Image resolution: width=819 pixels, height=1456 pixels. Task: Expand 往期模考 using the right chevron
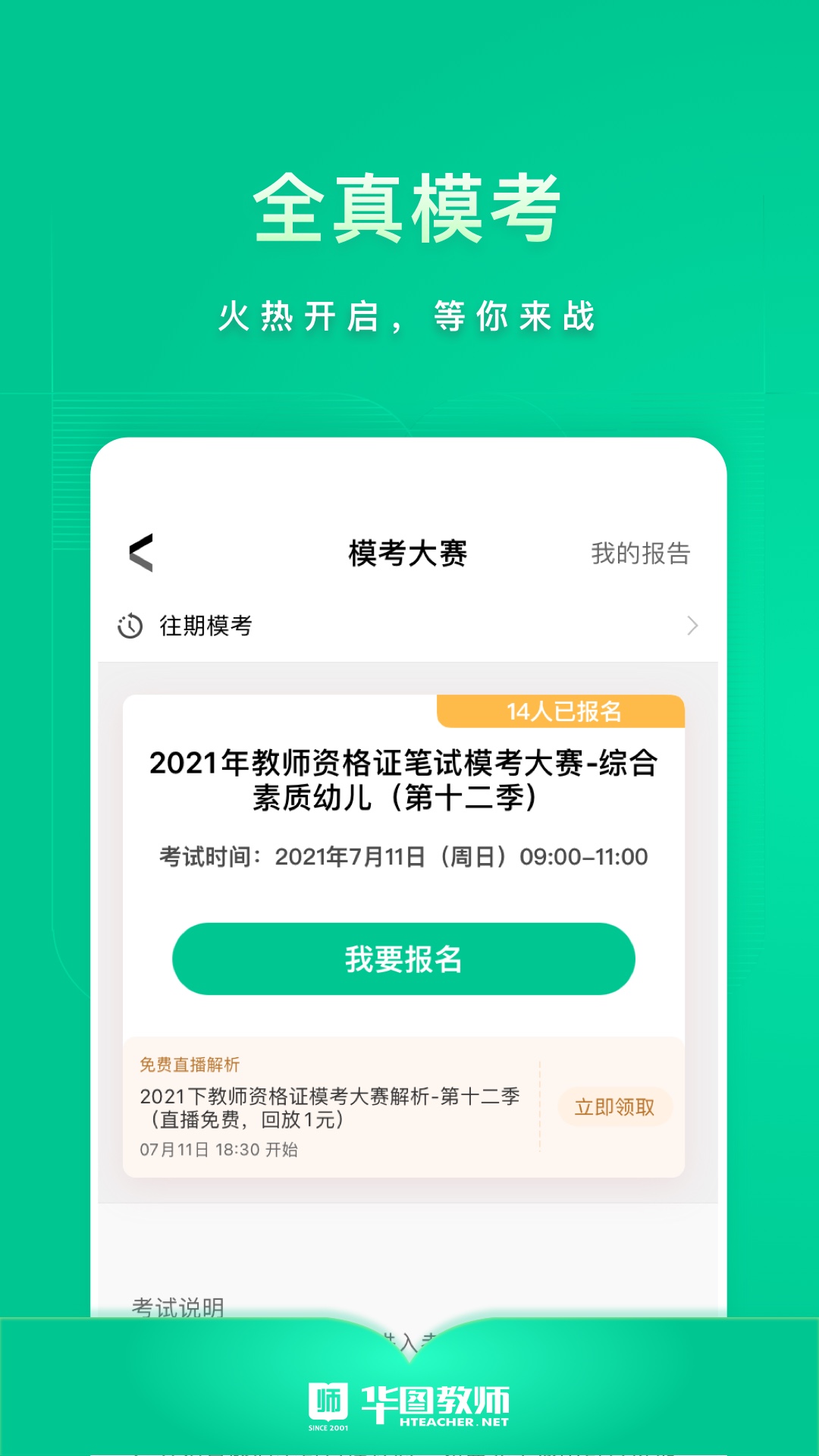pyautogui.click(x=692, y=626)
